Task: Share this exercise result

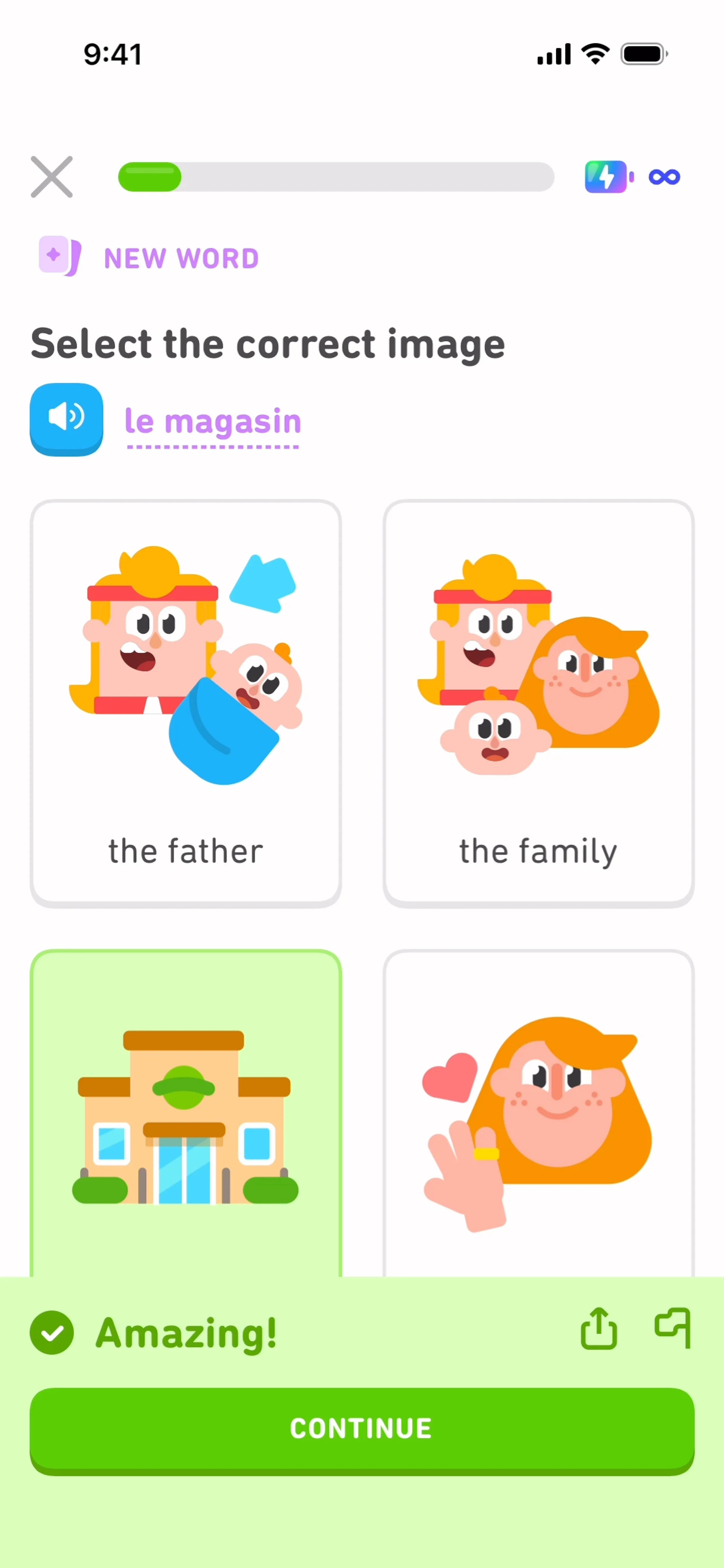Action: coord(598,1329)
